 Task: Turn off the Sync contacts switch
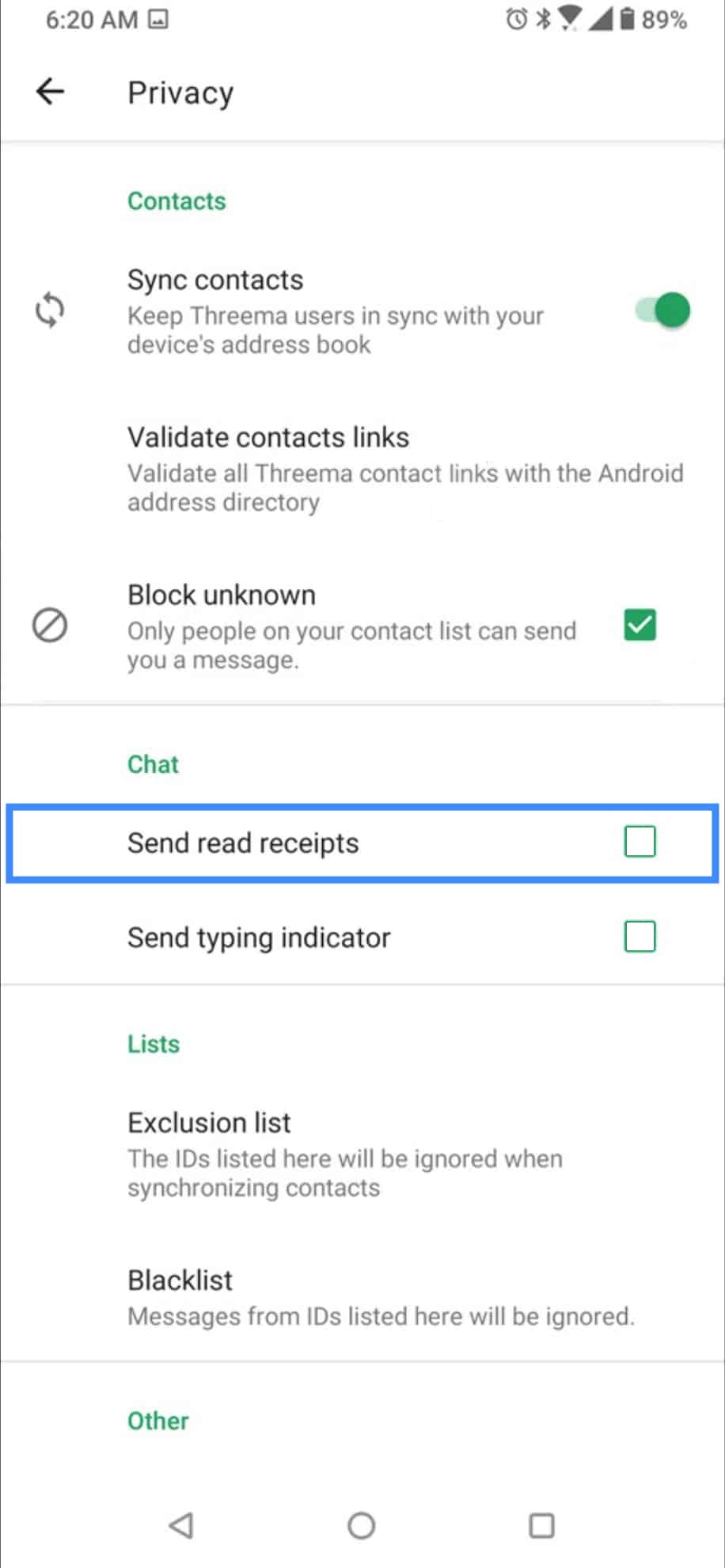662,310
